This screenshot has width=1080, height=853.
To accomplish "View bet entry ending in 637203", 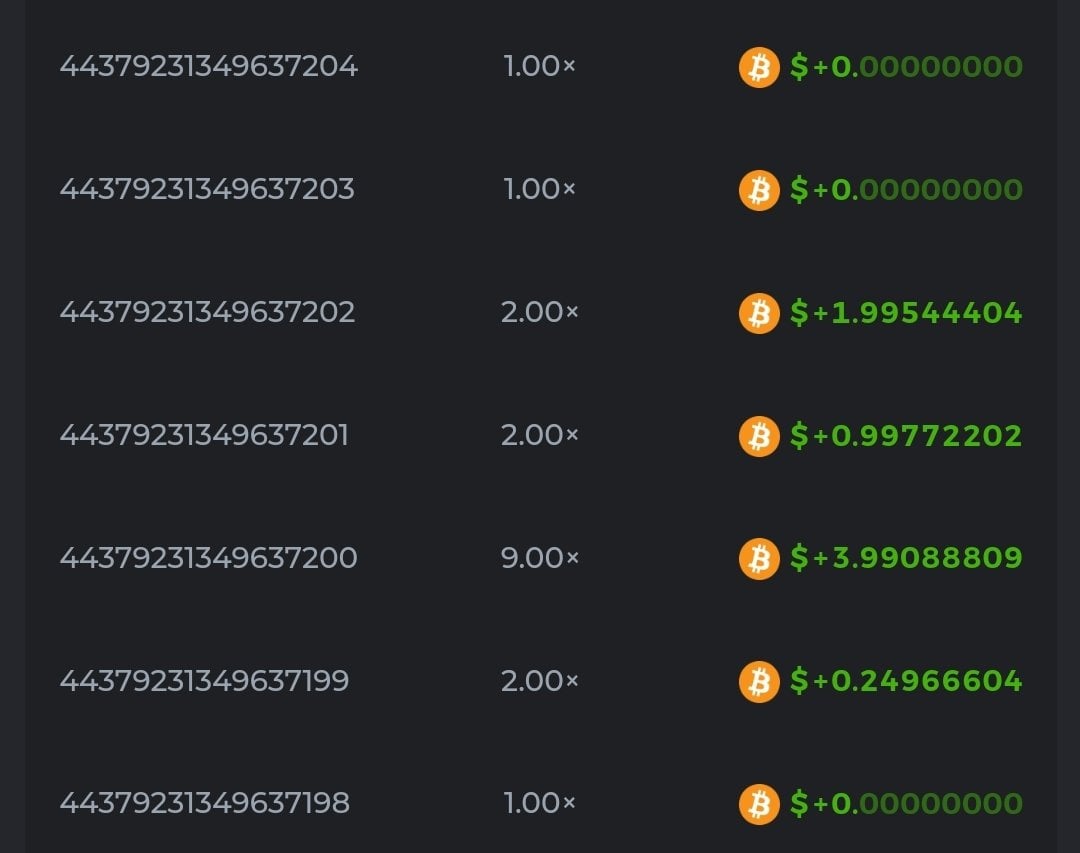I will [207, 189].
